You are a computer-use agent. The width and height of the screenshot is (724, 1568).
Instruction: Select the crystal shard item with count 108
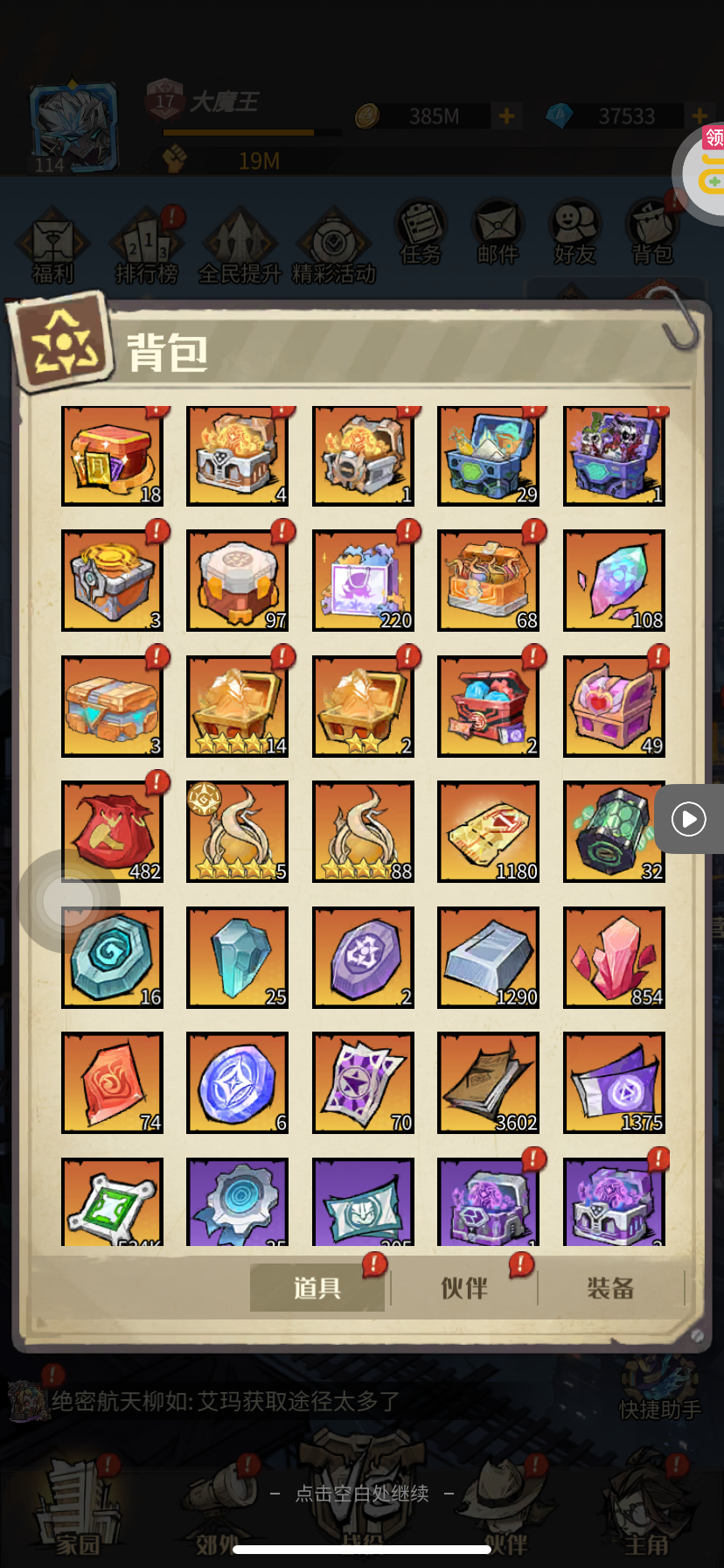point(615,581)
